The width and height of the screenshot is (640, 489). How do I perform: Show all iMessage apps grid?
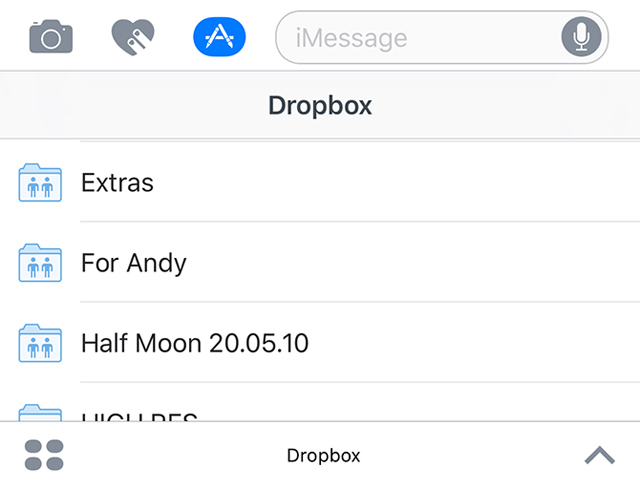(43, 455)
